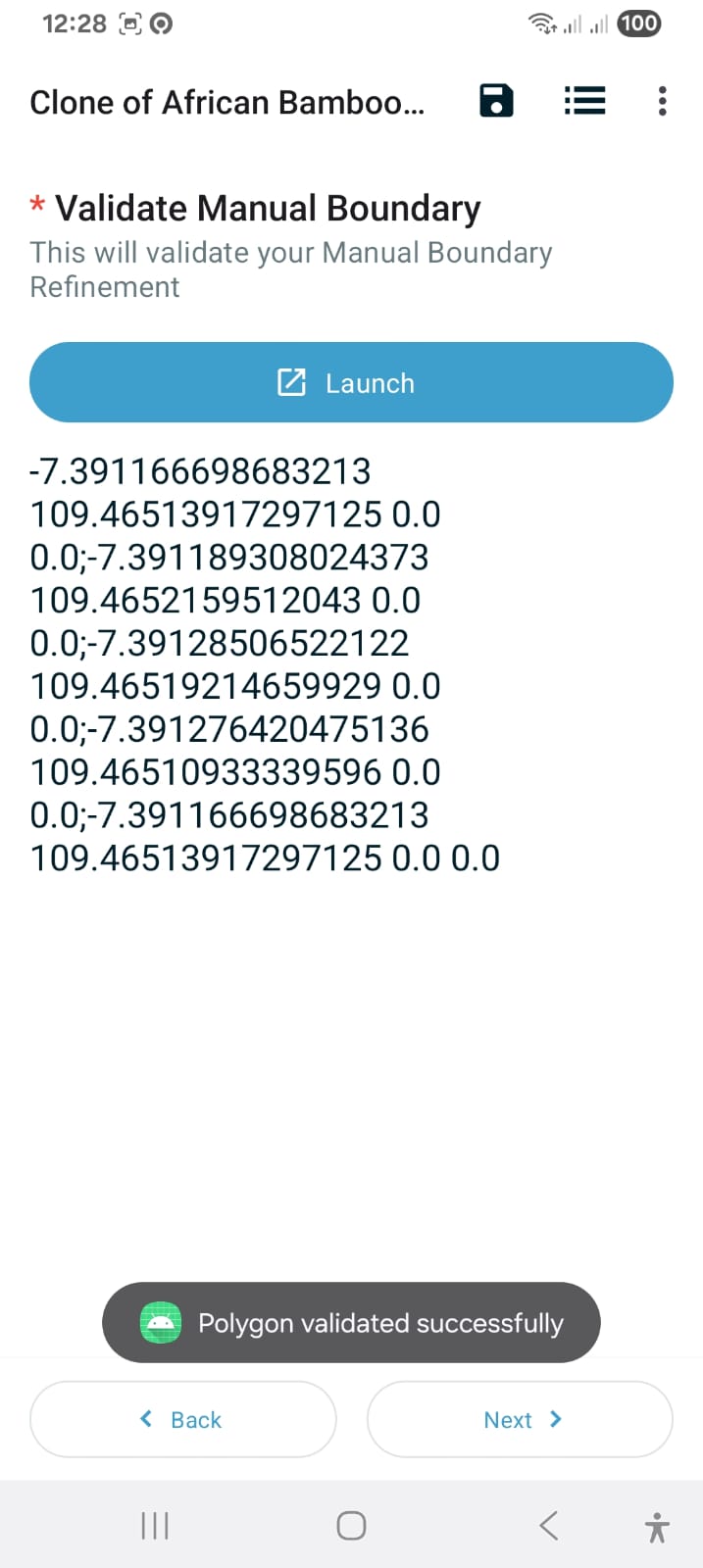Open the three-dot overflow menu
703x1568 pixels.
click(663, 101)
